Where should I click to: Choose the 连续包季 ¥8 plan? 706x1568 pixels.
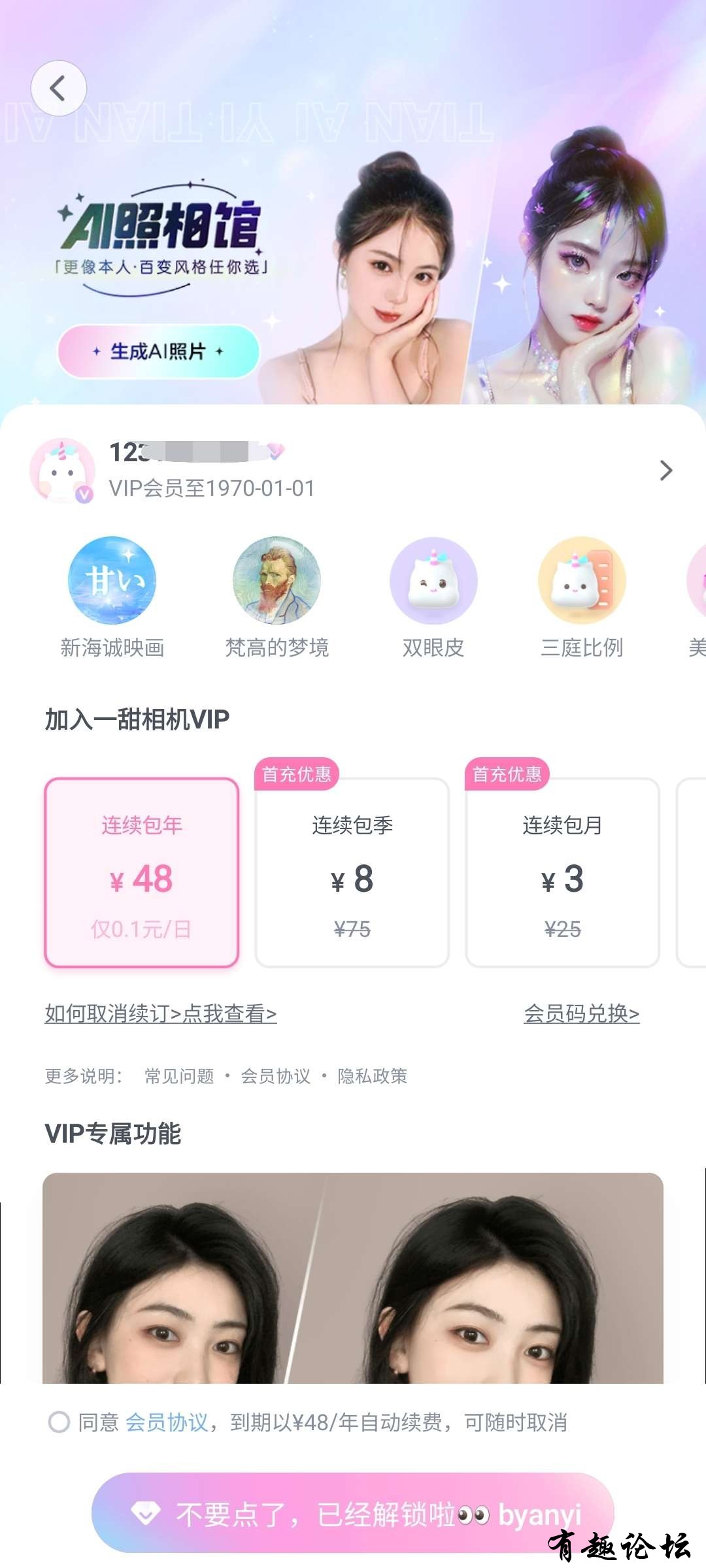coord(352,873)
